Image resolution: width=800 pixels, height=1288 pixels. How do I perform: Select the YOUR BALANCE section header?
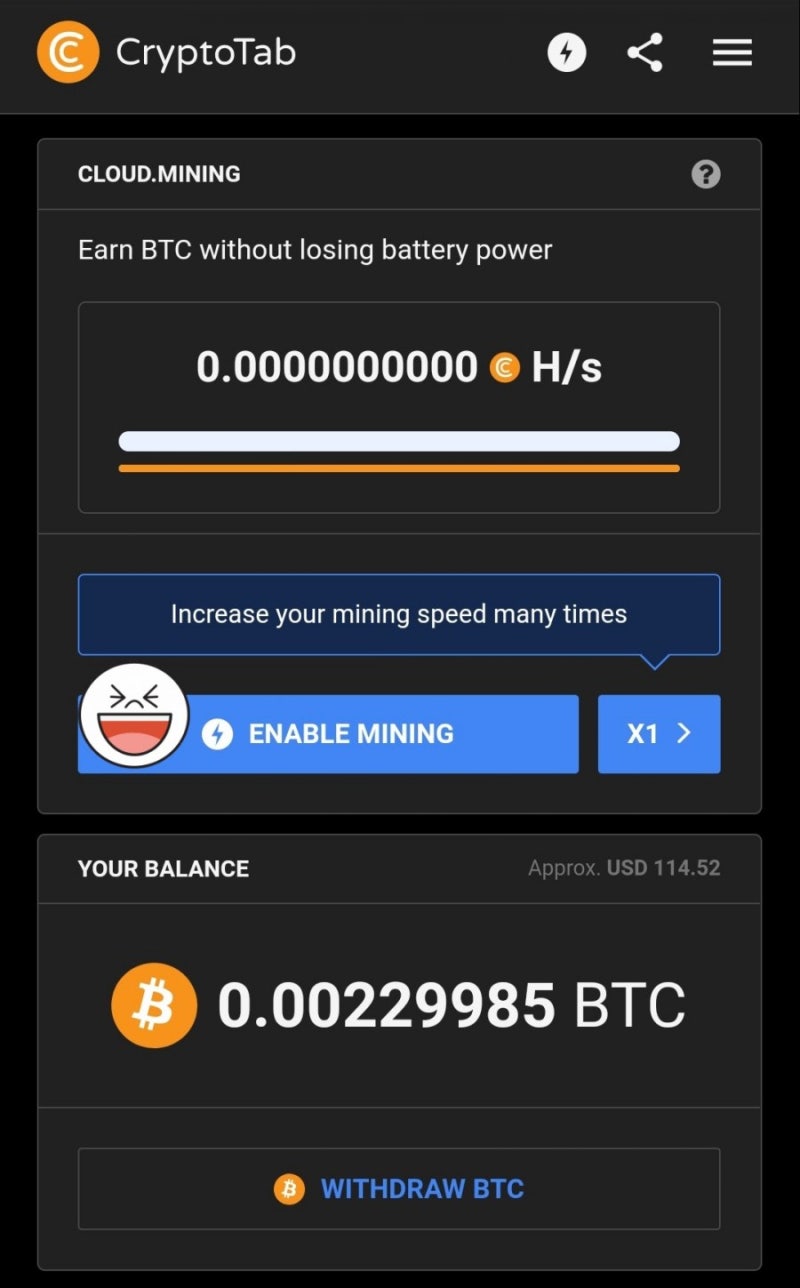coord(163,868)
